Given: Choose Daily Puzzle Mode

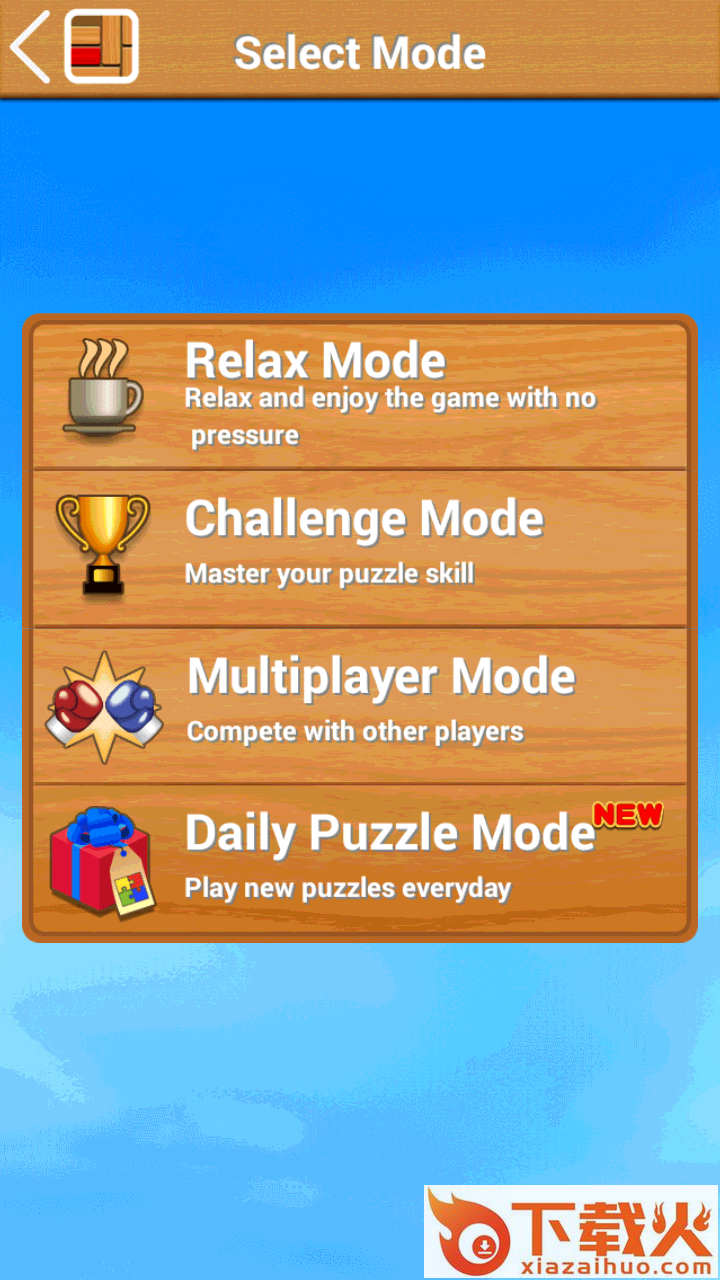Looking at the screenshot, I should click(360, 860).
